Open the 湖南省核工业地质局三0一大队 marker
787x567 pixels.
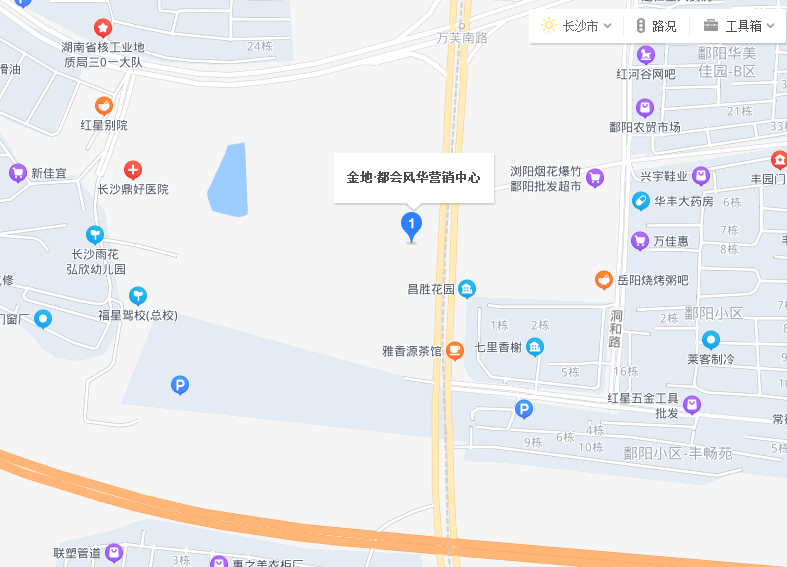point(102,28)
